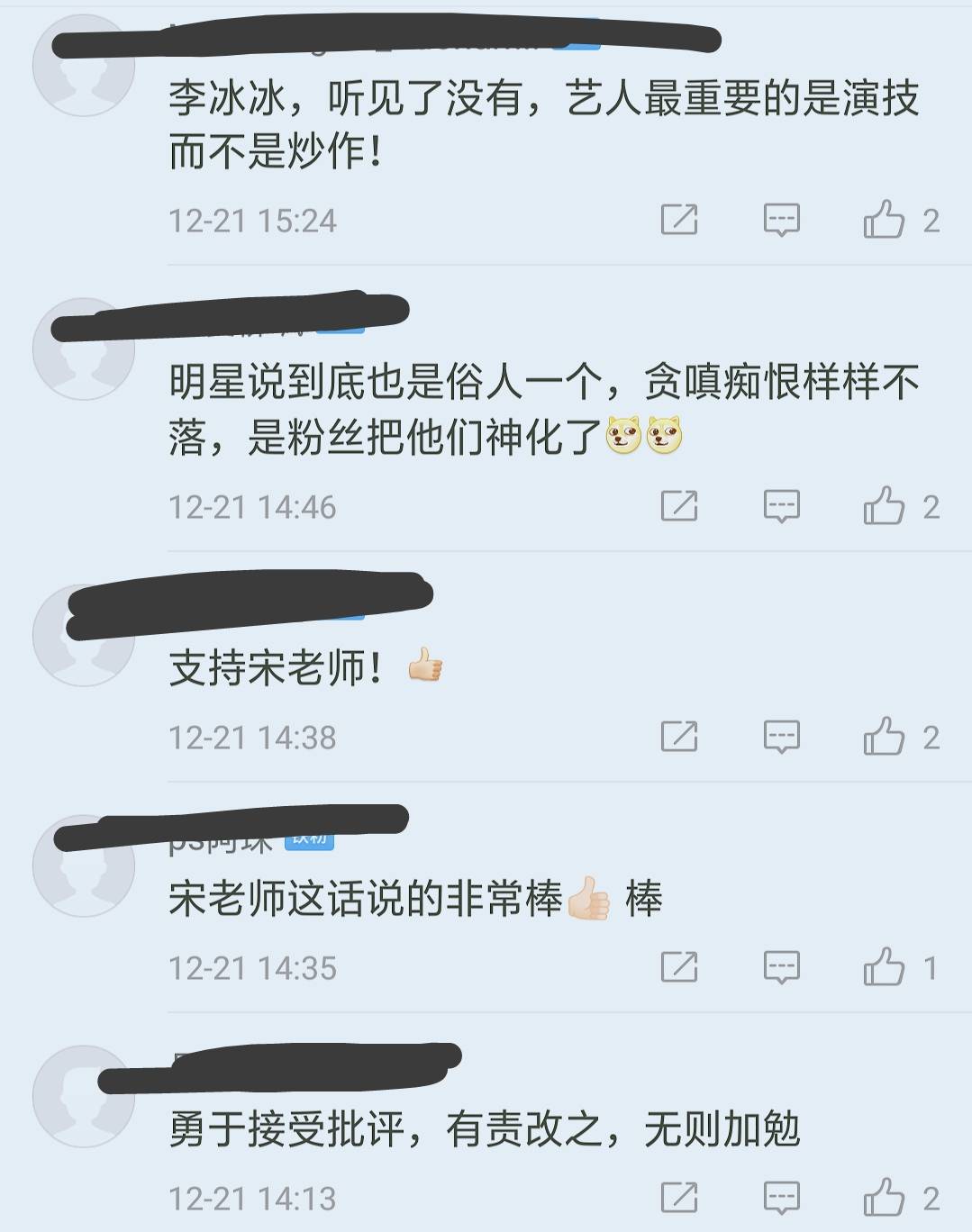The height and width of the screenshot is (1232, 972).
Task: Repost the 支持宋老师 comment
Action: [679, 737]
